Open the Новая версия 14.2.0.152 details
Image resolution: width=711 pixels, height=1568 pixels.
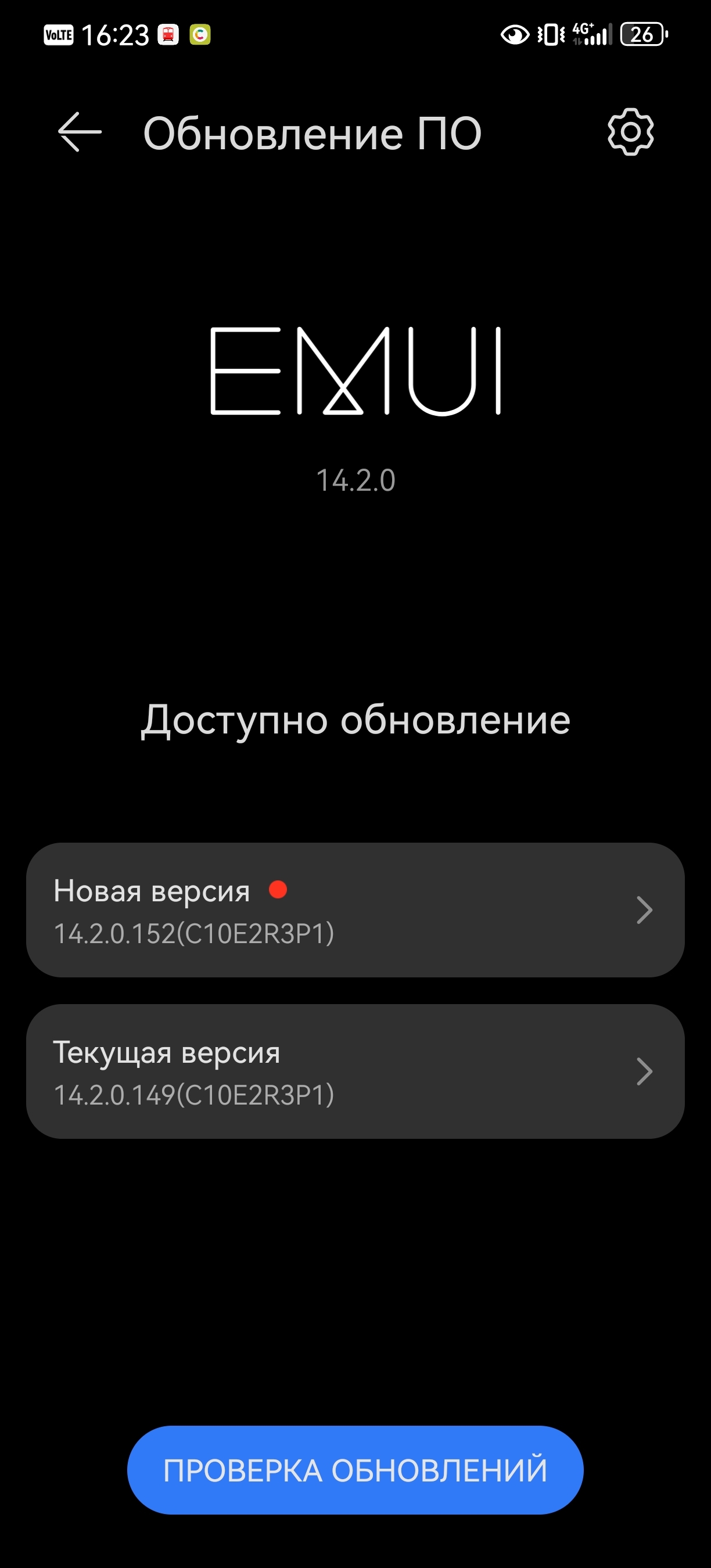click(355, 910)
